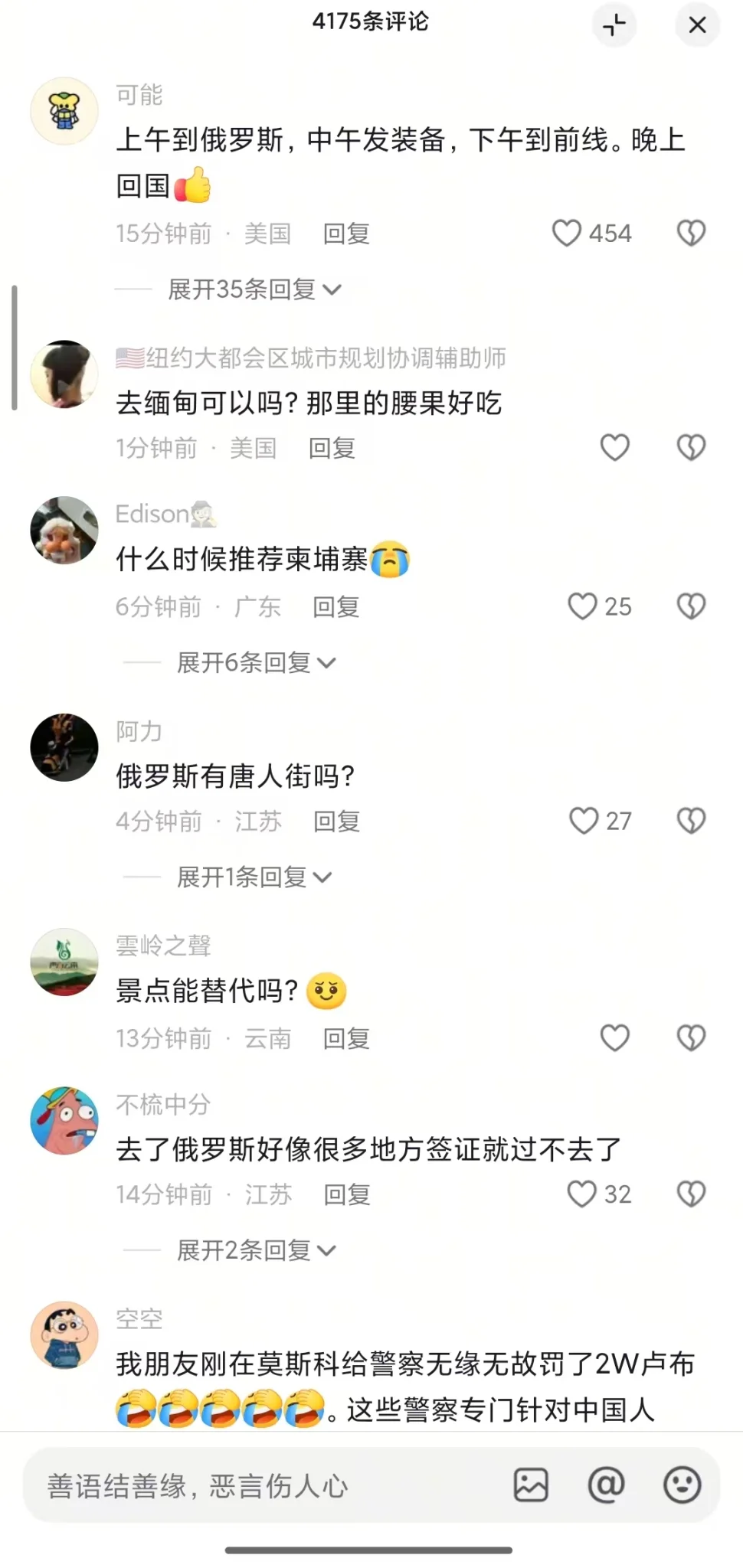Viewport: 743px width, 1568px height.
Task: Collapse the comments panel with the shrink icon
Action: [614, 25]
